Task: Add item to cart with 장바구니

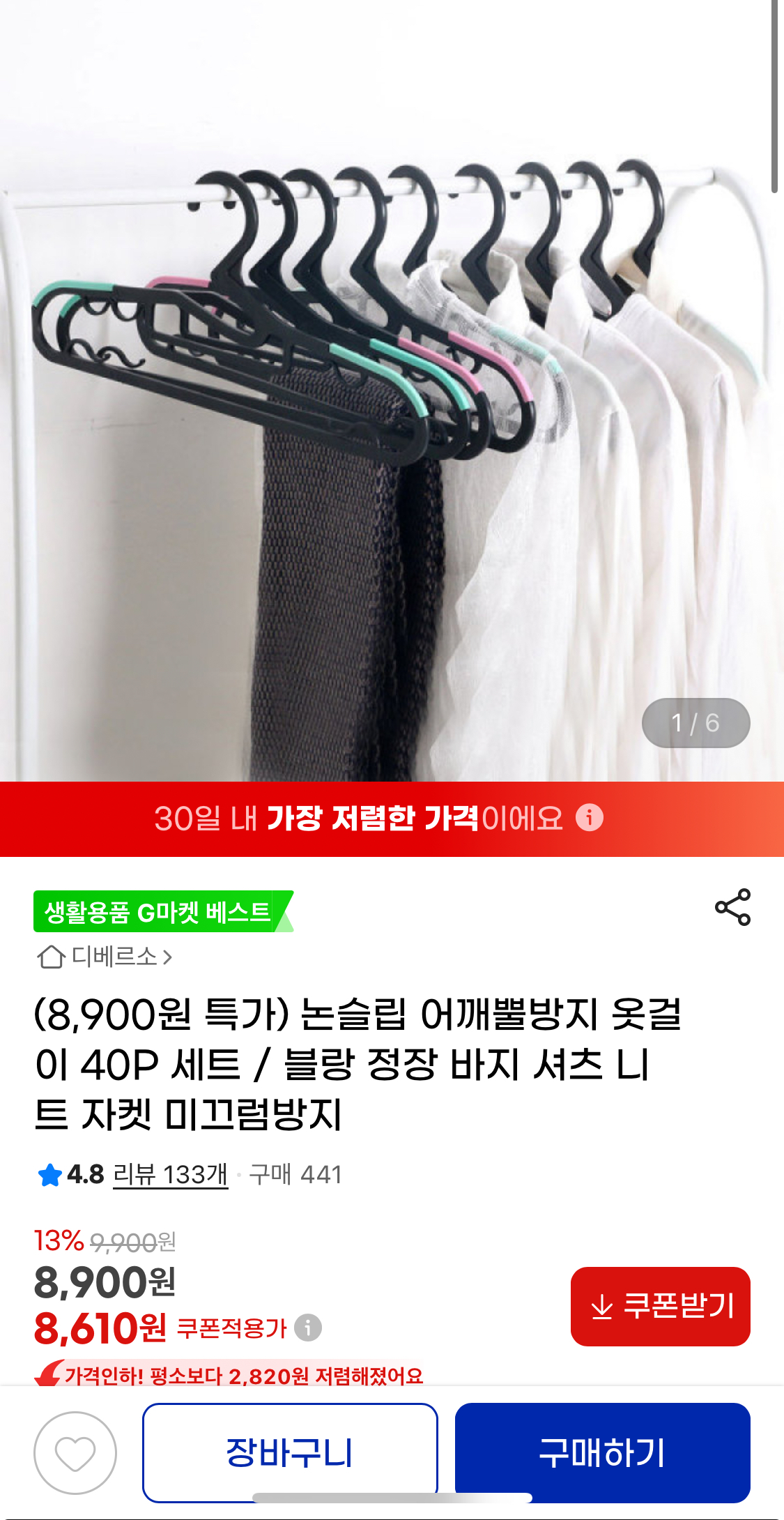Action: [290, 1452]
